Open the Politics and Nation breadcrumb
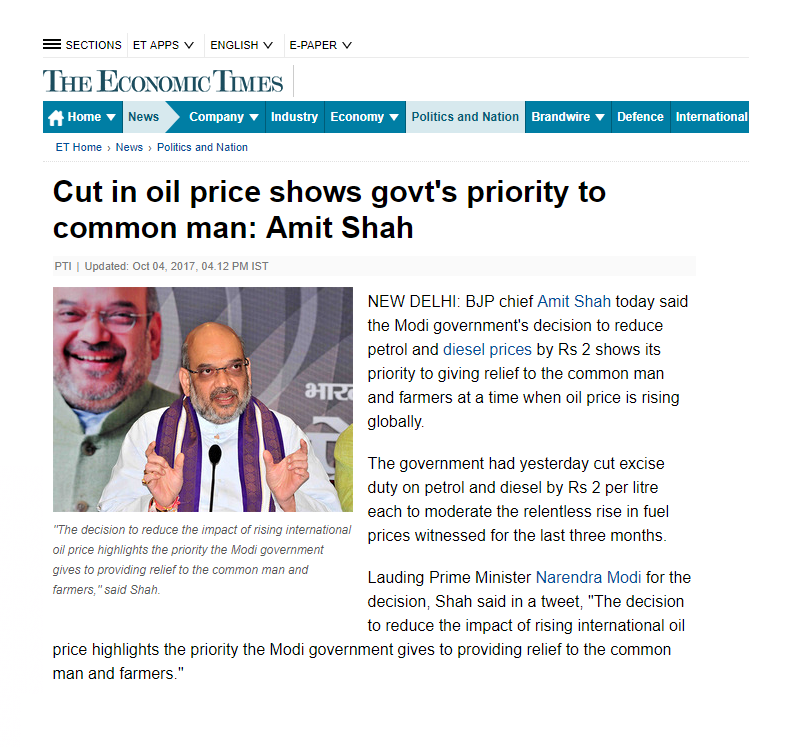This screenshot has height=747, width=810. 202,147
